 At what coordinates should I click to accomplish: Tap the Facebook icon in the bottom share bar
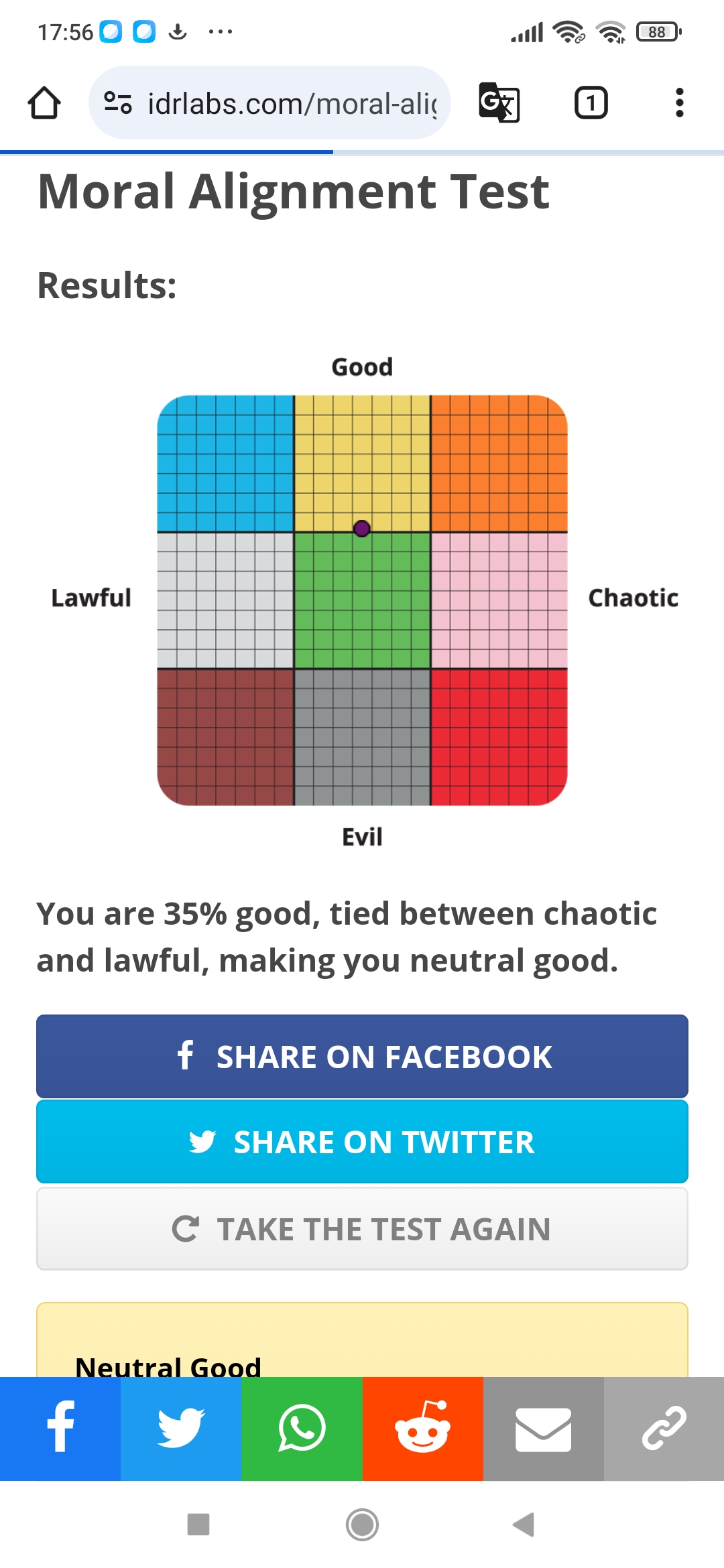tap(60, 1429)
